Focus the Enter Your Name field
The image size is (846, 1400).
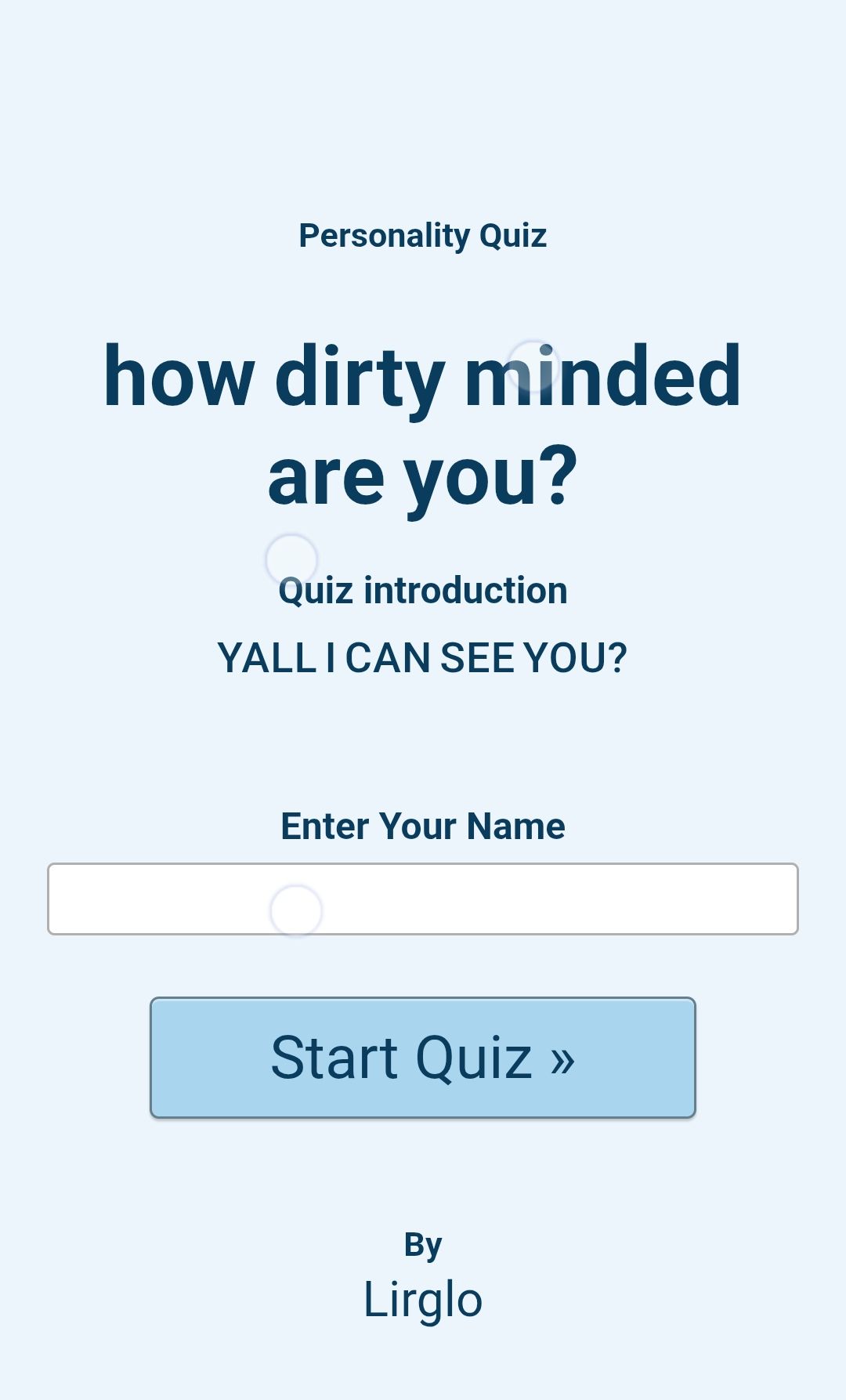point(423,899)
